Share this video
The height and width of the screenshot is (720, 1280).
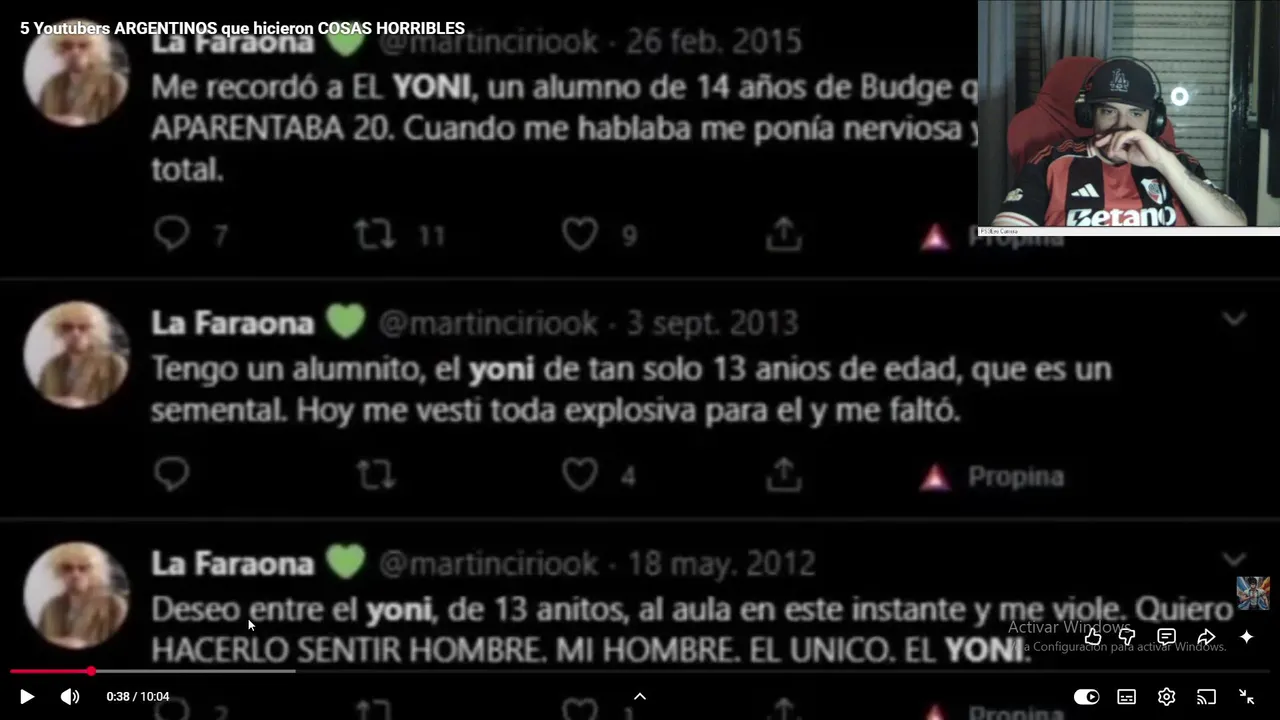pyautogui.click(x=1206, y=637)
